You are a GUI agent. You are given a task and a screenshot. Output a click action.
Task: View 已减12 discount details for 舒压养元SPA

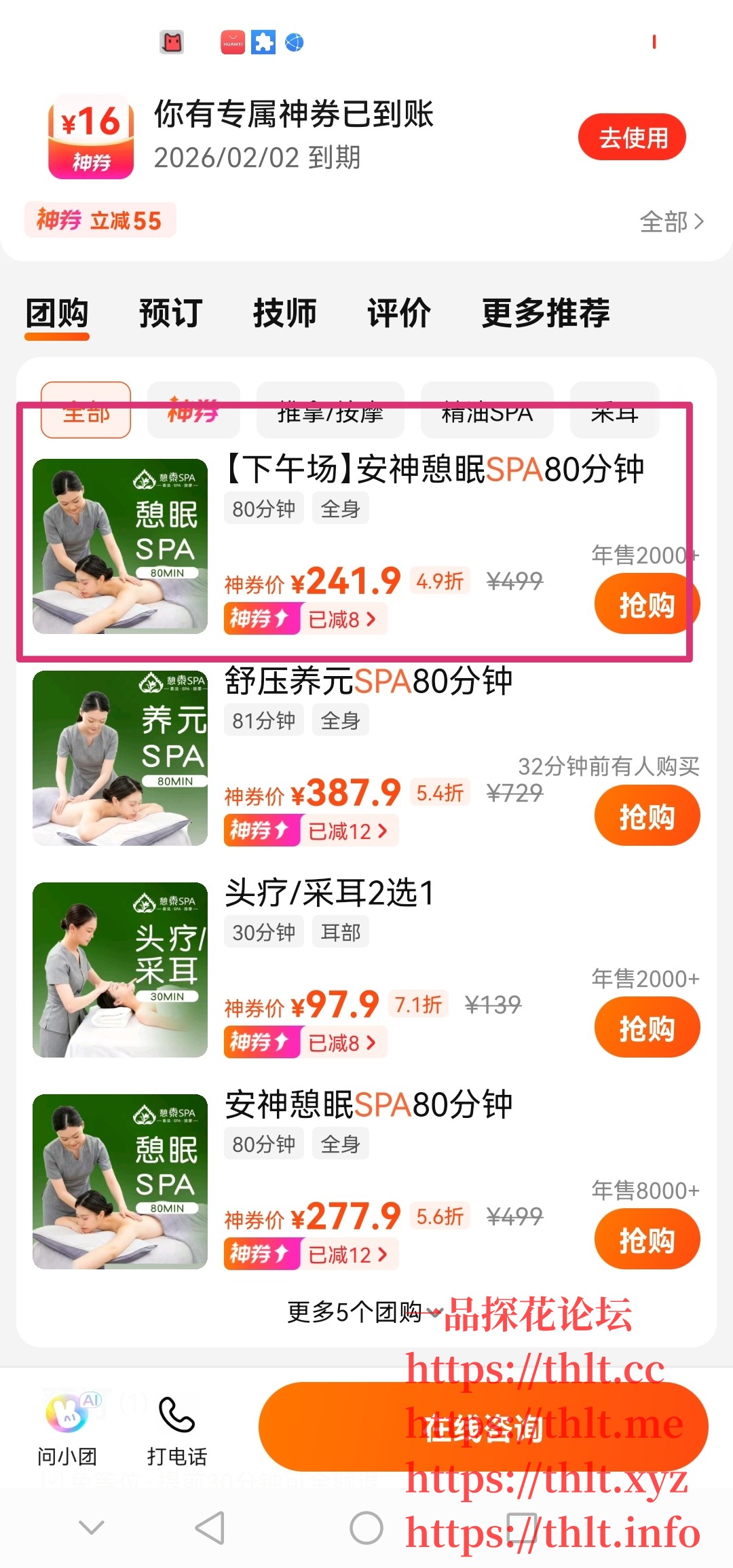coord(347,832)
